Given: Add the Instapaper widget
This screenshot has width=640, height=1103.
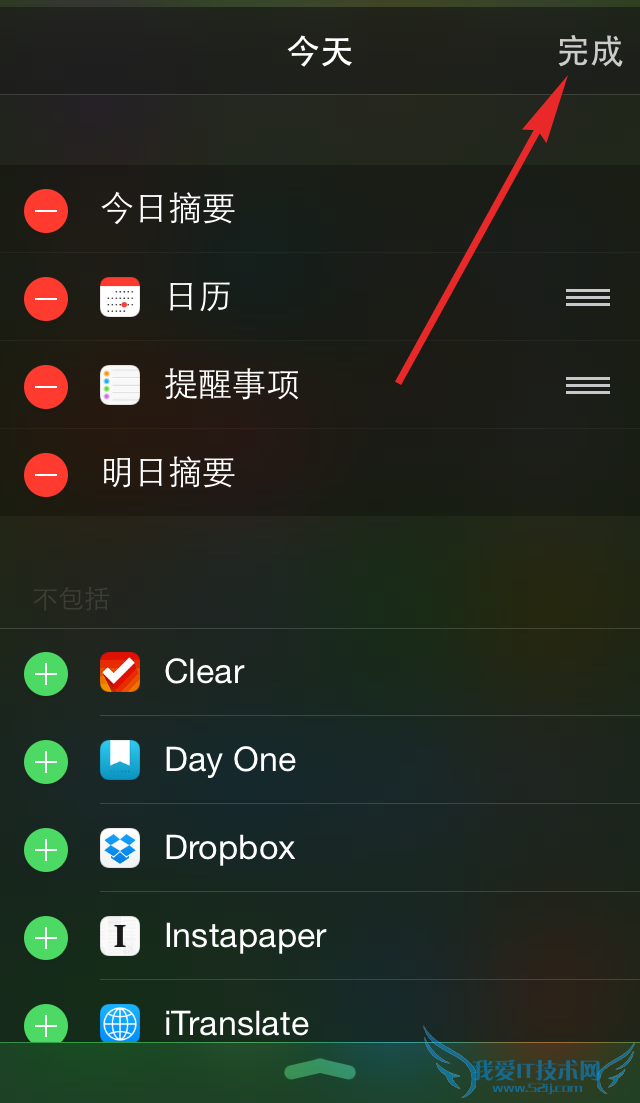Looking at the screenshot, I should point(46,937).
